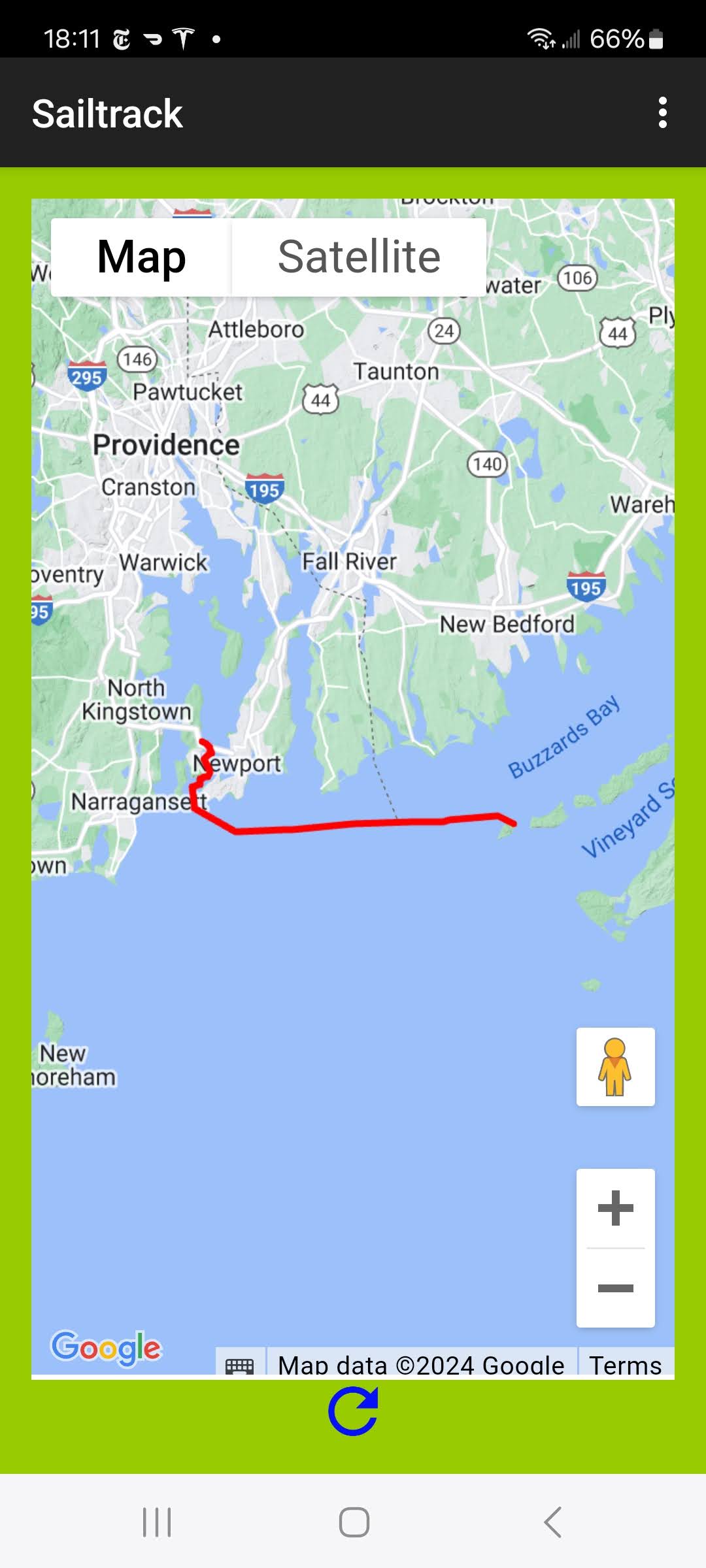The height and width of the screenshot is (1568, 706).
Task: Open the three-dot overflow menu
Action: [x=662, y=113]
